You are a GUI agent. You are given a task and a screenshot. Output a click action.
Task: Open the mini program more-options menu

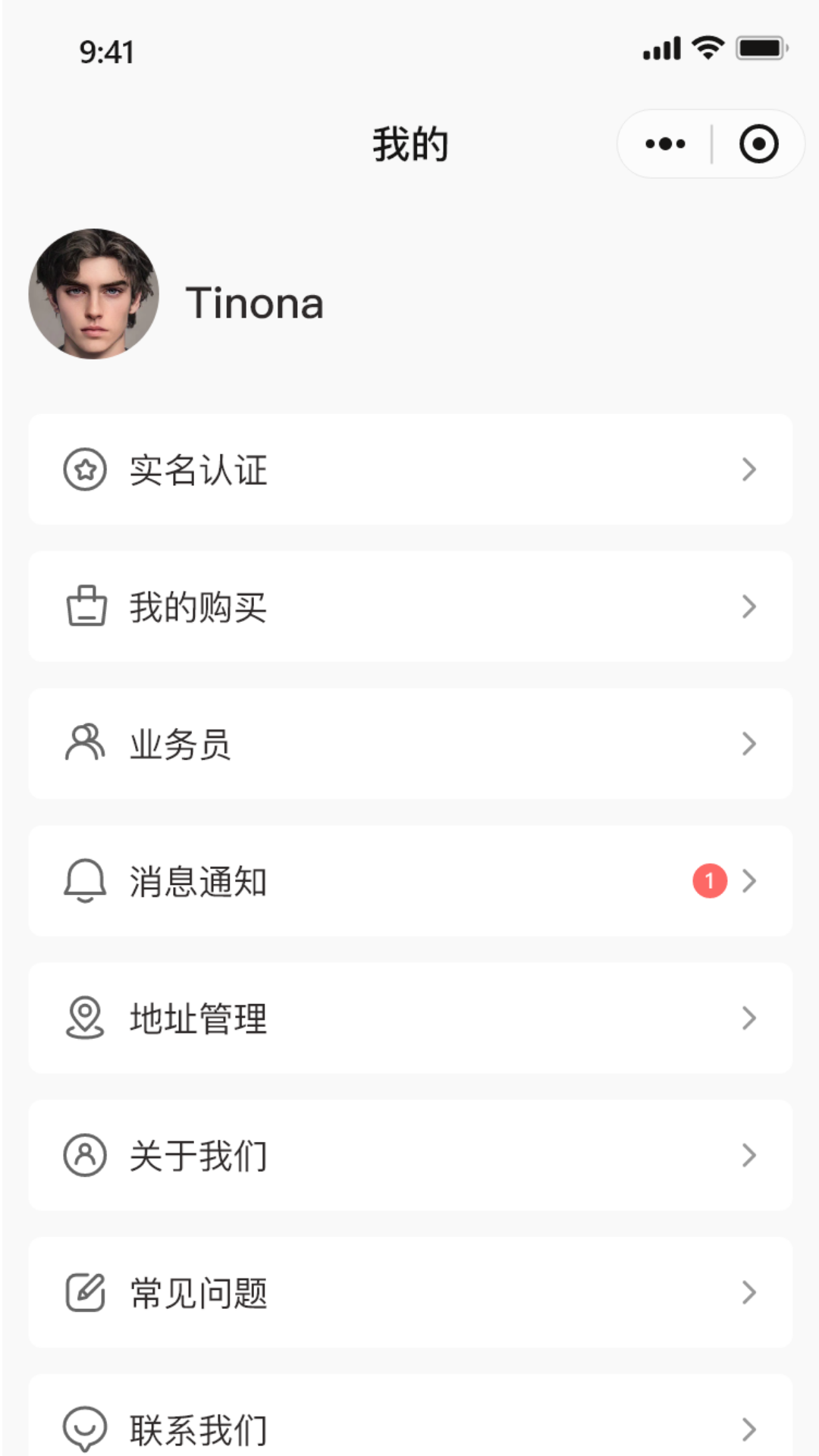tap(665, 144)
